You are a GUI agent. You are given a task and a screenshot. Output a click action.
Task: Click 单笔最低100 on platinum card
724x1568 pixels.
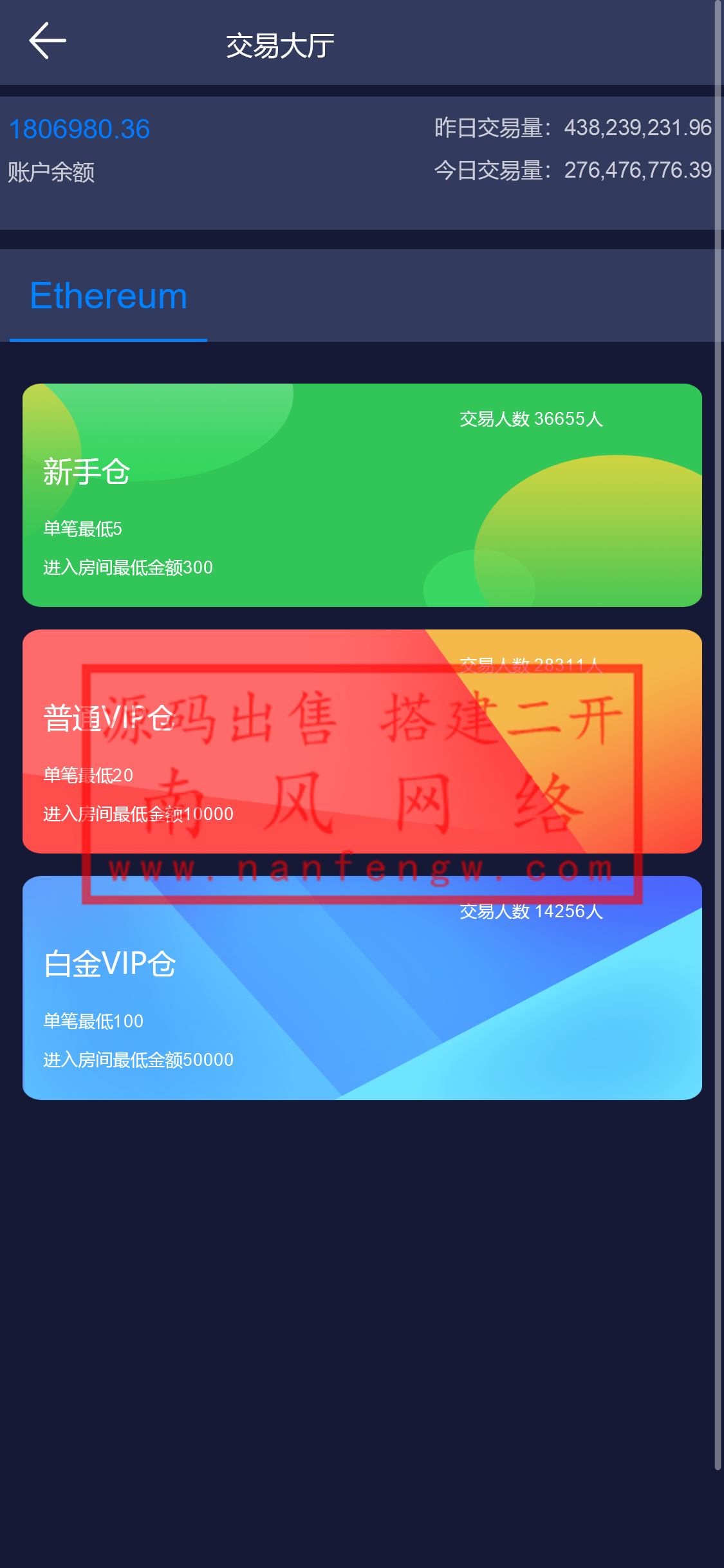(93, 1021)
